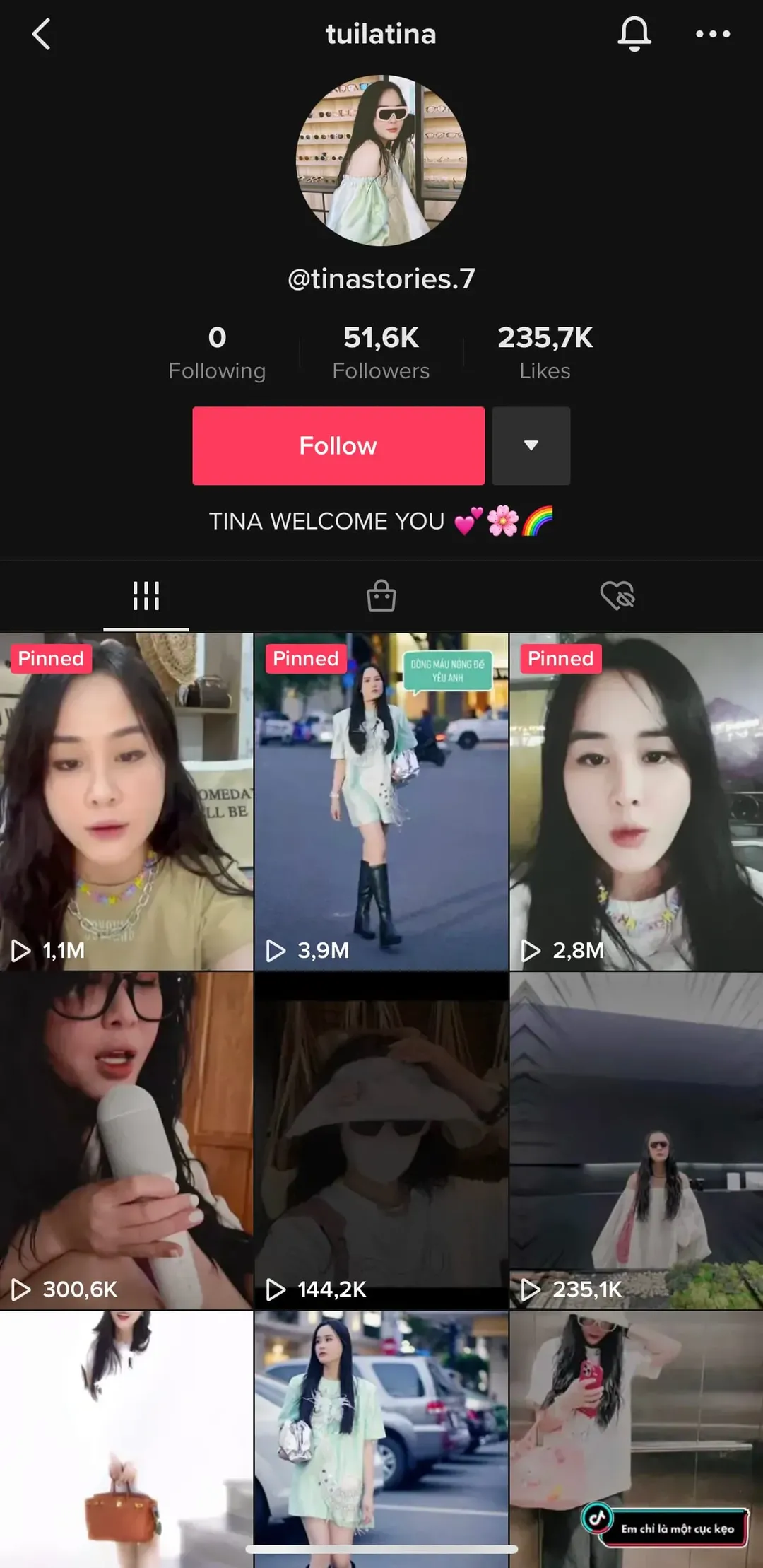Open the three-dot overflow menu

click(712, 34)
